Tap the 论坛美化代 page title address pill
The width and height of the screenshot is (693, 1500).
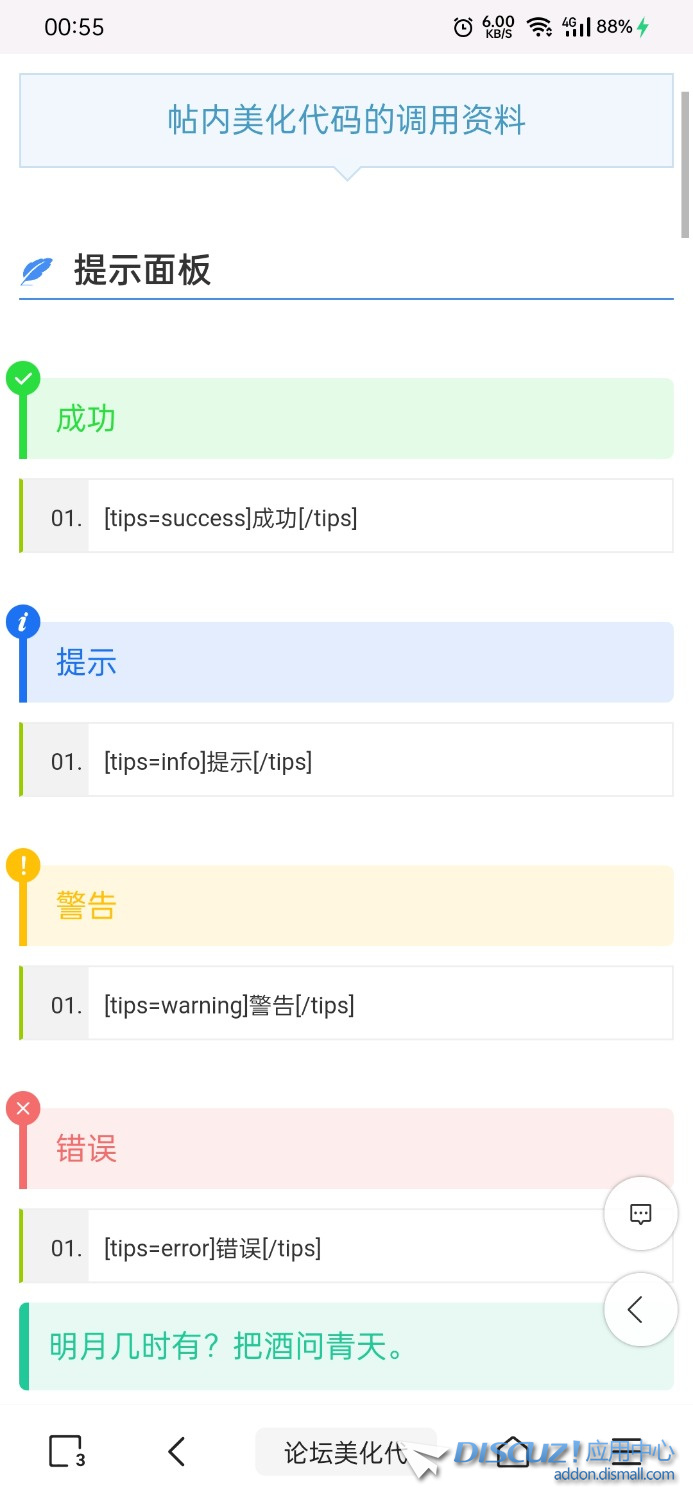point(345,1452)
